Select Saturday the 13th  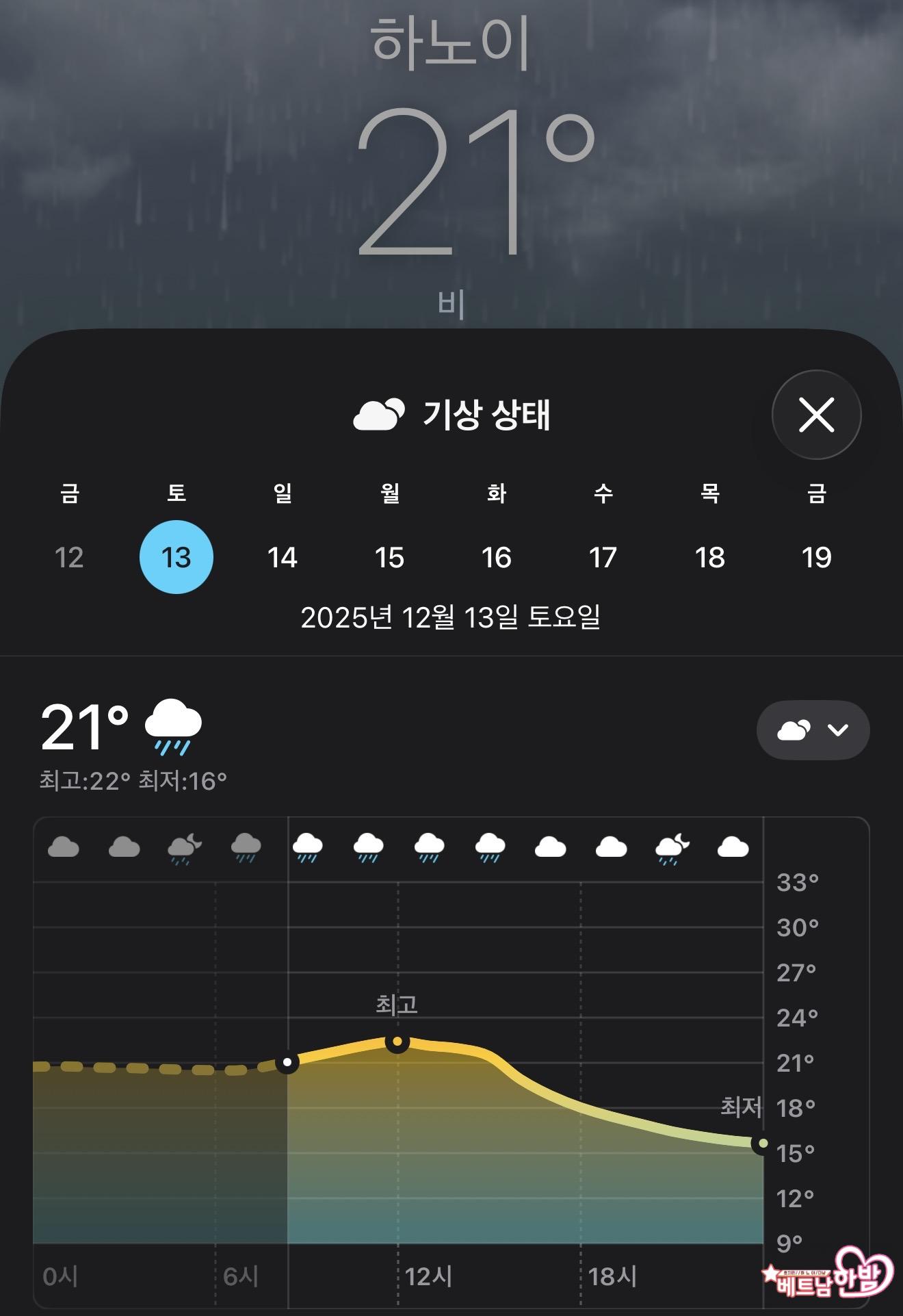[x=176, y=557]
